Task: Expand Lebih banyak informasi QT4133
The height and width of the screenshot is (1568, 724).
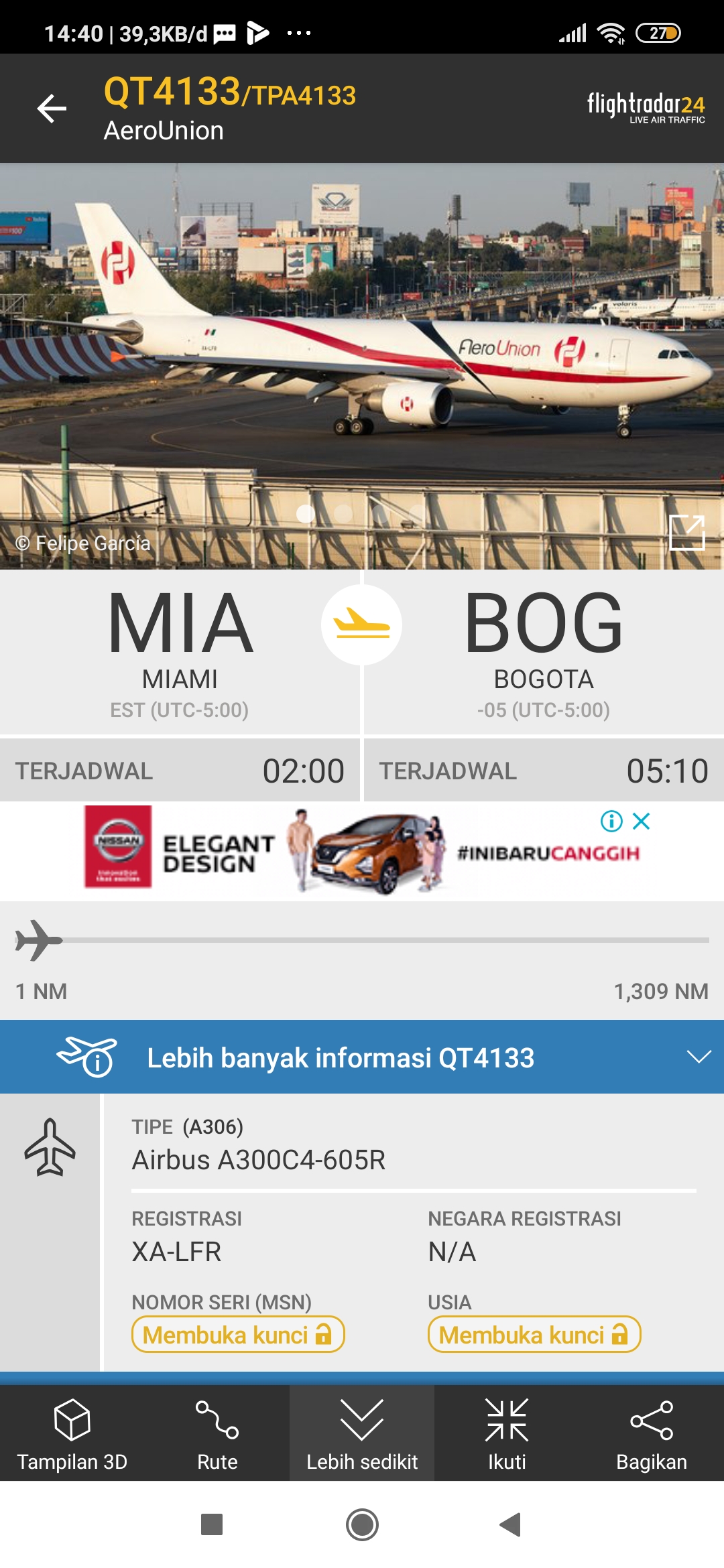Action: coord(362,1057)
